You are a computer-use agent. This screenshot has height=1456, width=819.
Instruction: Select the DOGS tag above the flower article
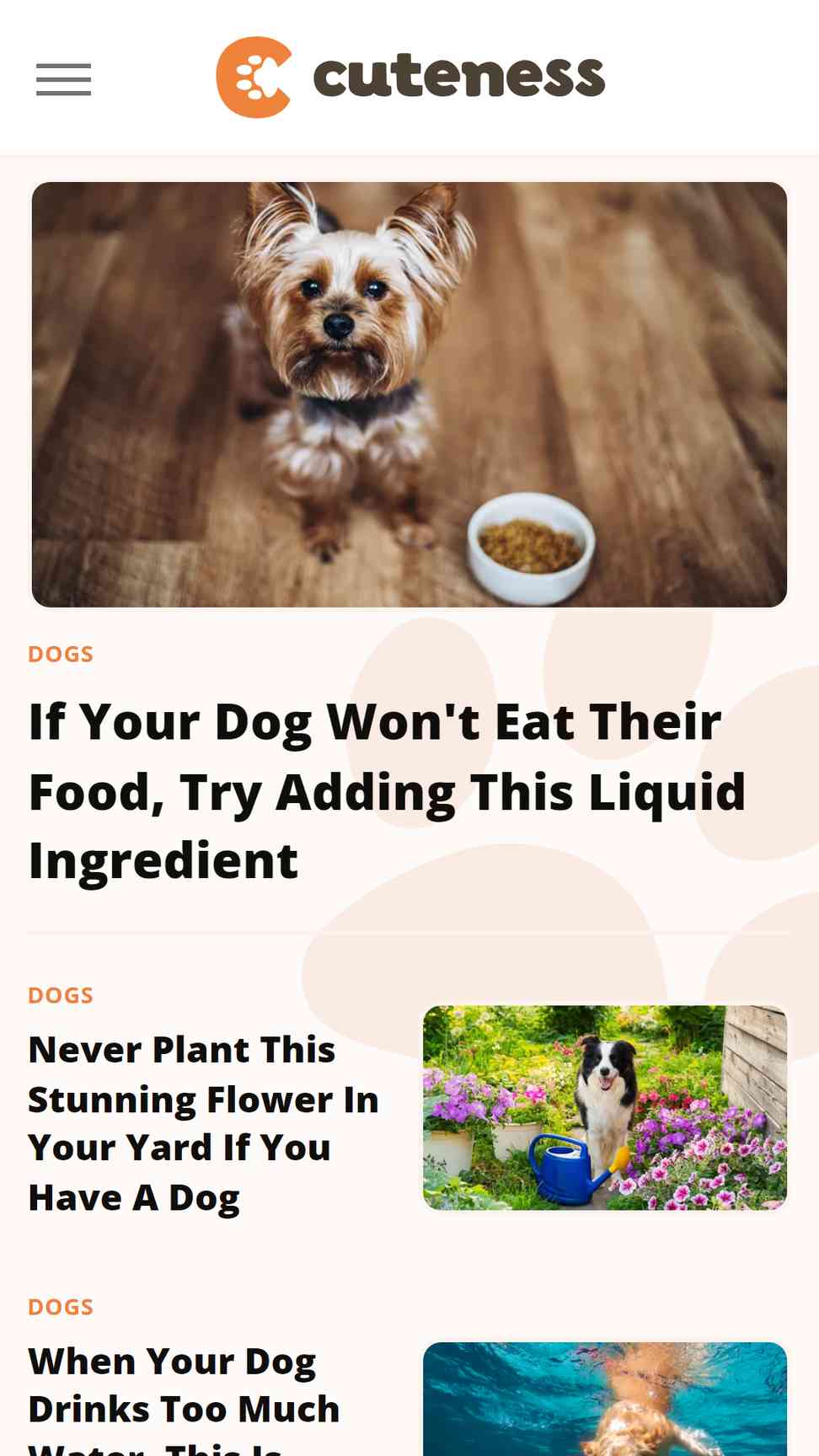coord(61,995)
